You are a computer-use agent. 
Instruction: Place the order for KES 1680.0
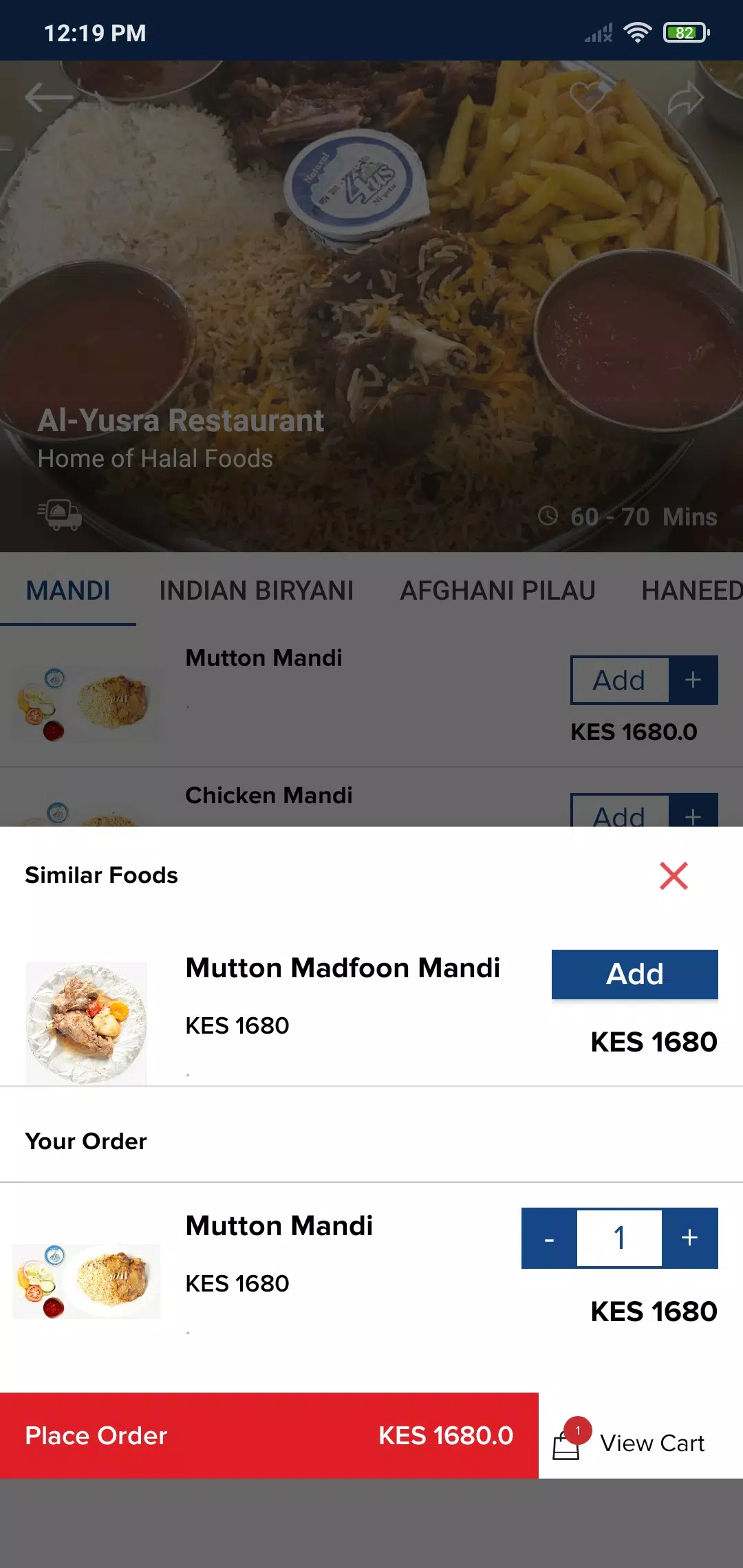point(269,1435)
